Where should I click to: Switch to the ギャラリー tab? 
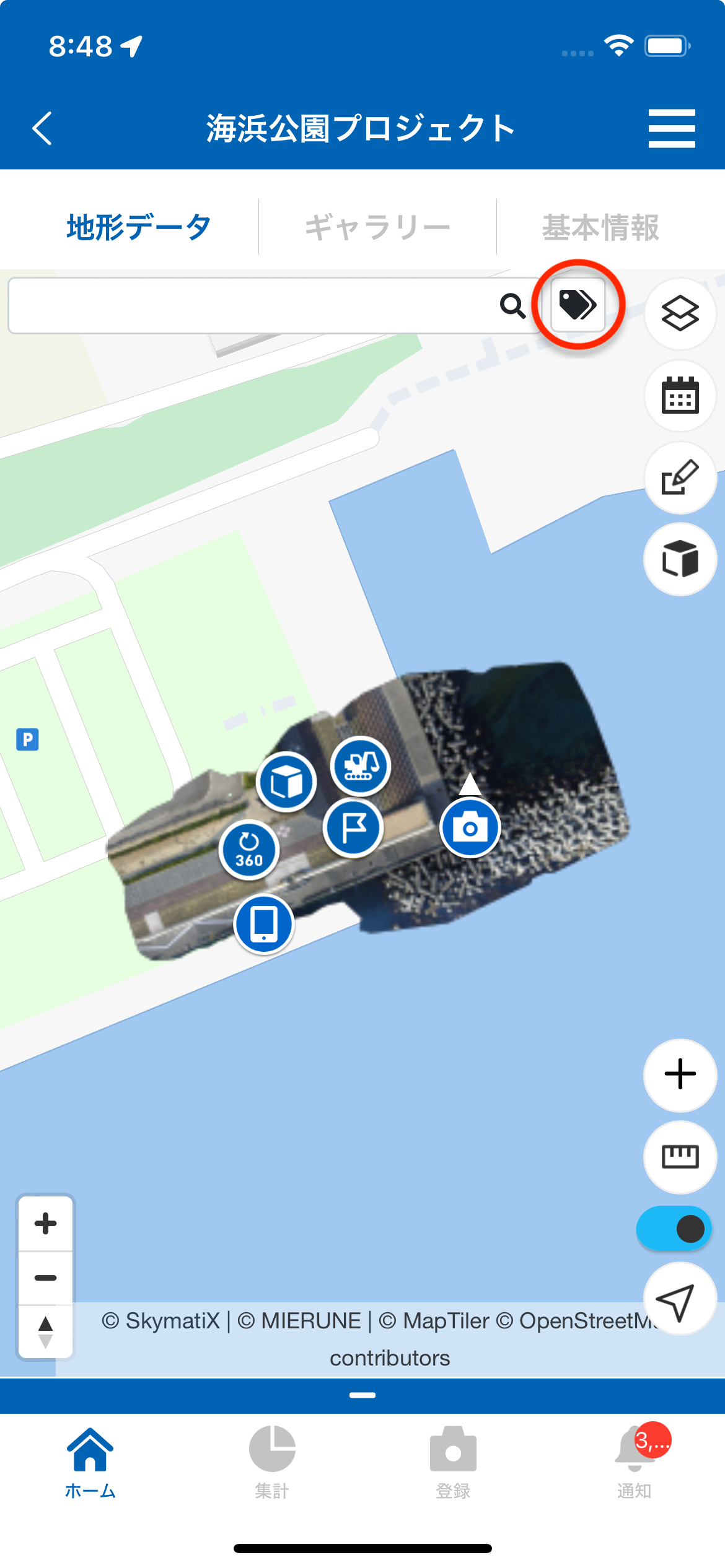377,227
